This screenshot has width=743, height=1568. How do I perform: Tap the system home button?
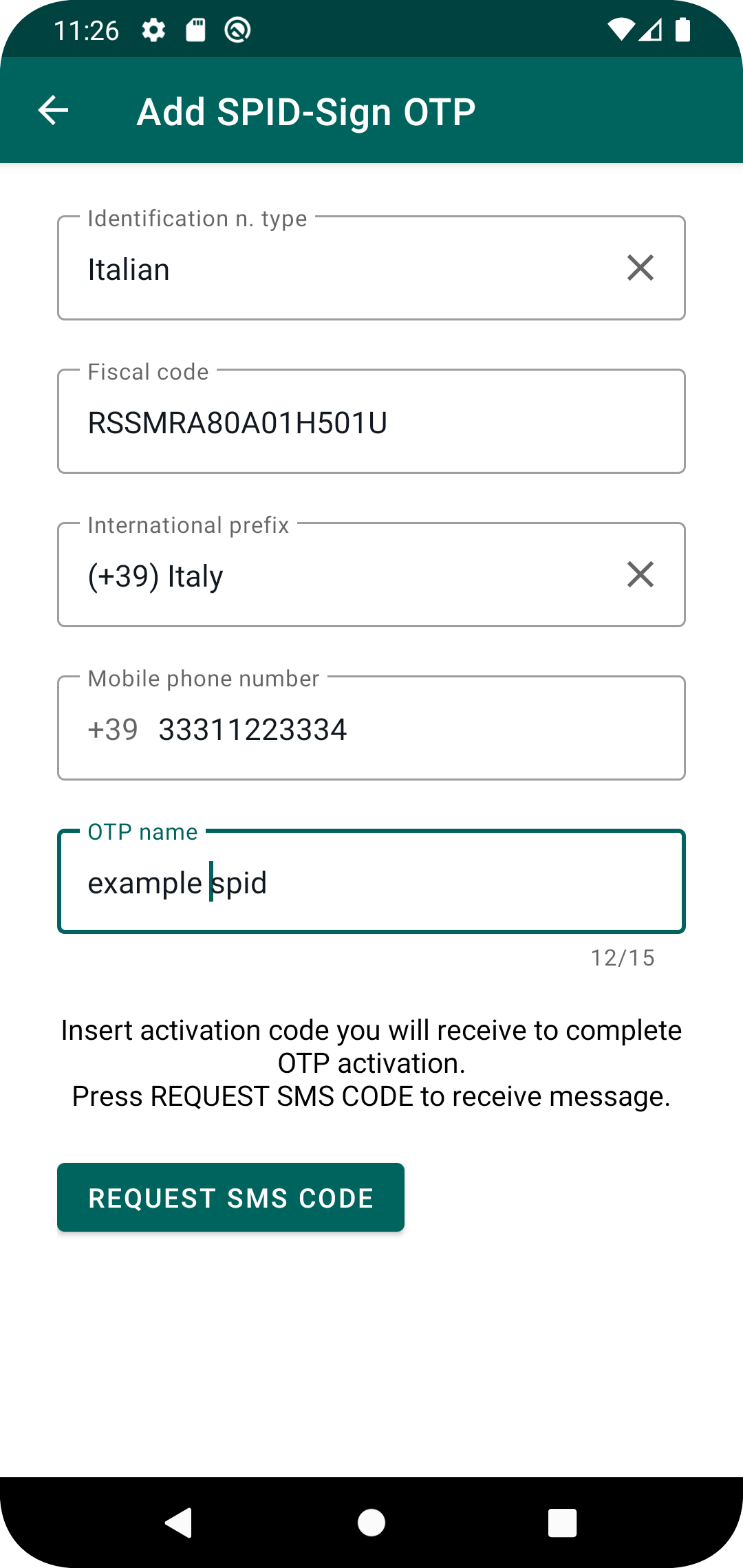point(371,1523)
